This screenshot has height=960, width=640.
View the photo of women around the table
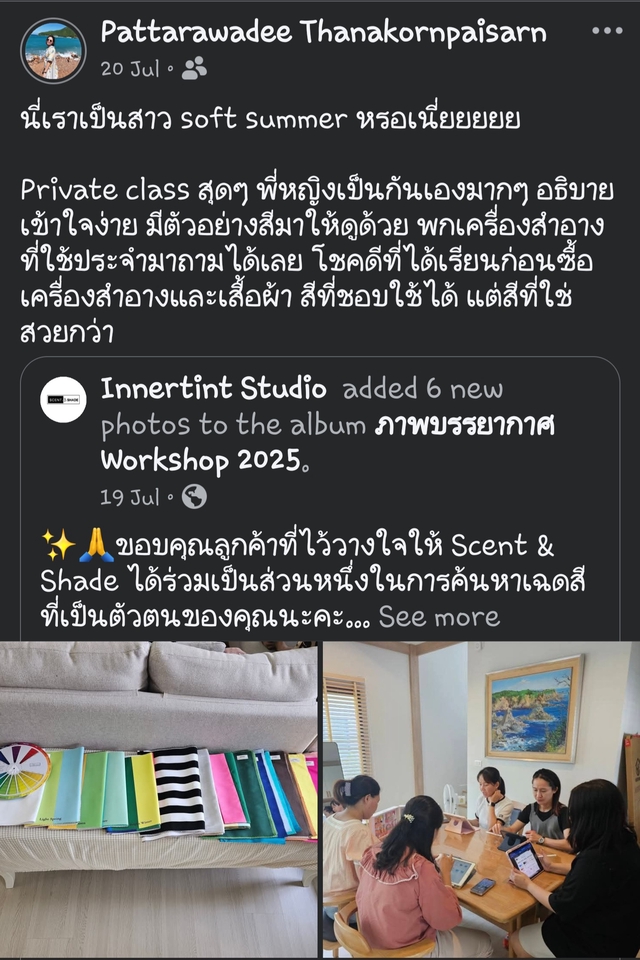(x=481, y=800)
